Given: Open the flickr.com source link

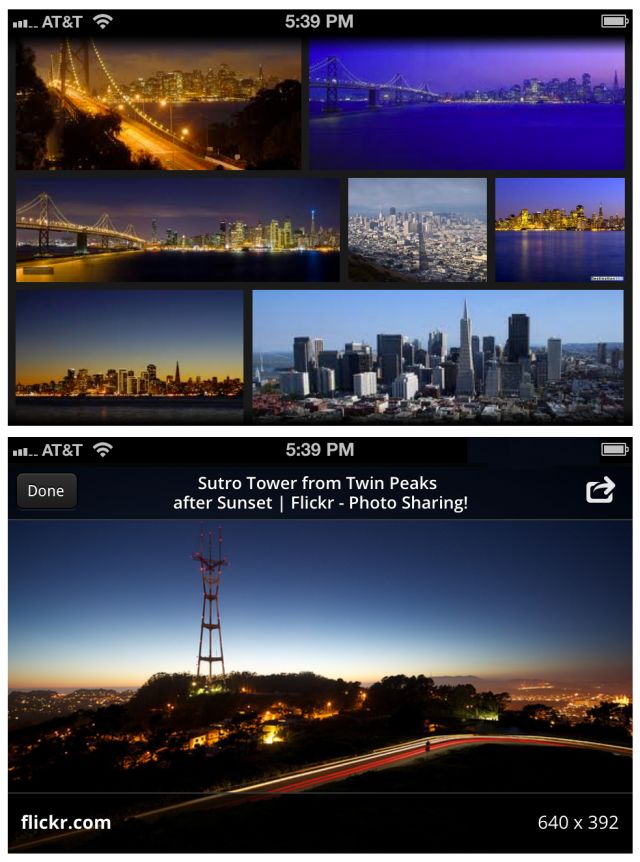Looking at the screenshot, I should pos(66,822).
